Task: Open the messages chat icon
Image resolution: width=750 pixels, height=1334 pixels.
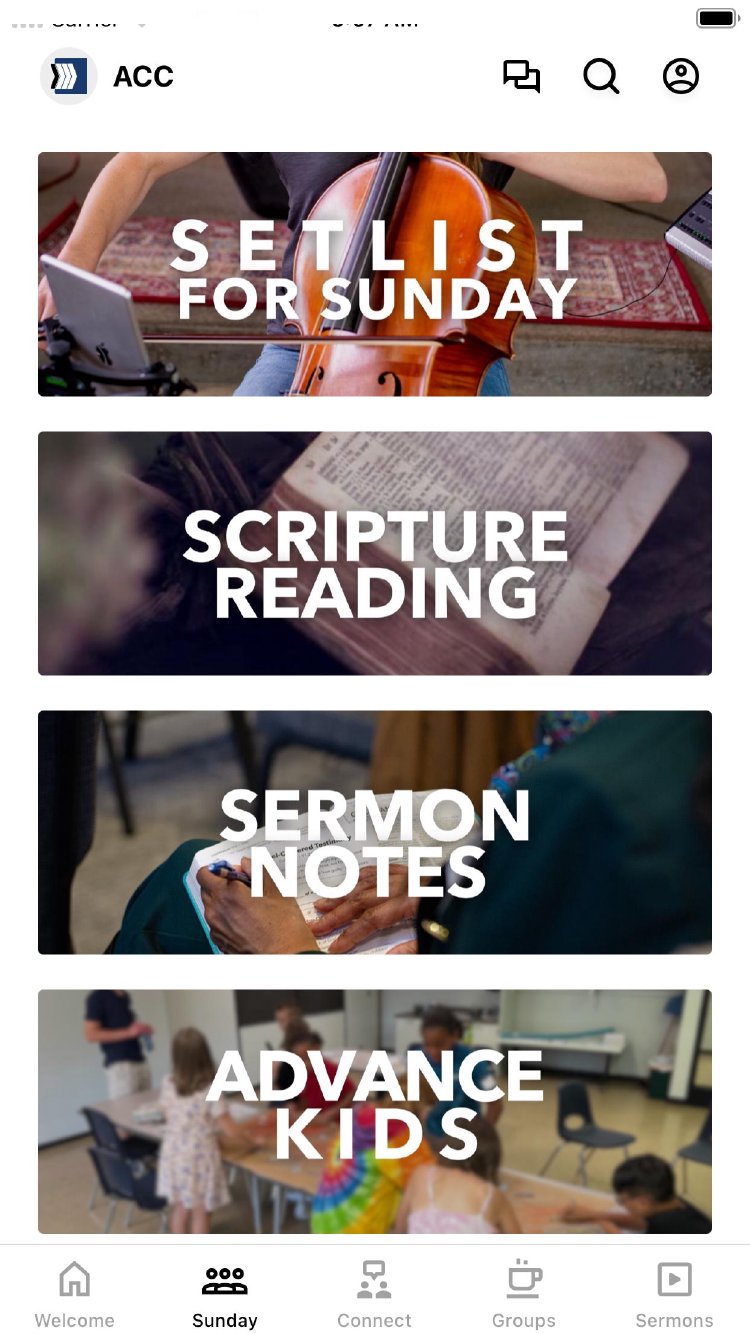Action: (521, 77)
